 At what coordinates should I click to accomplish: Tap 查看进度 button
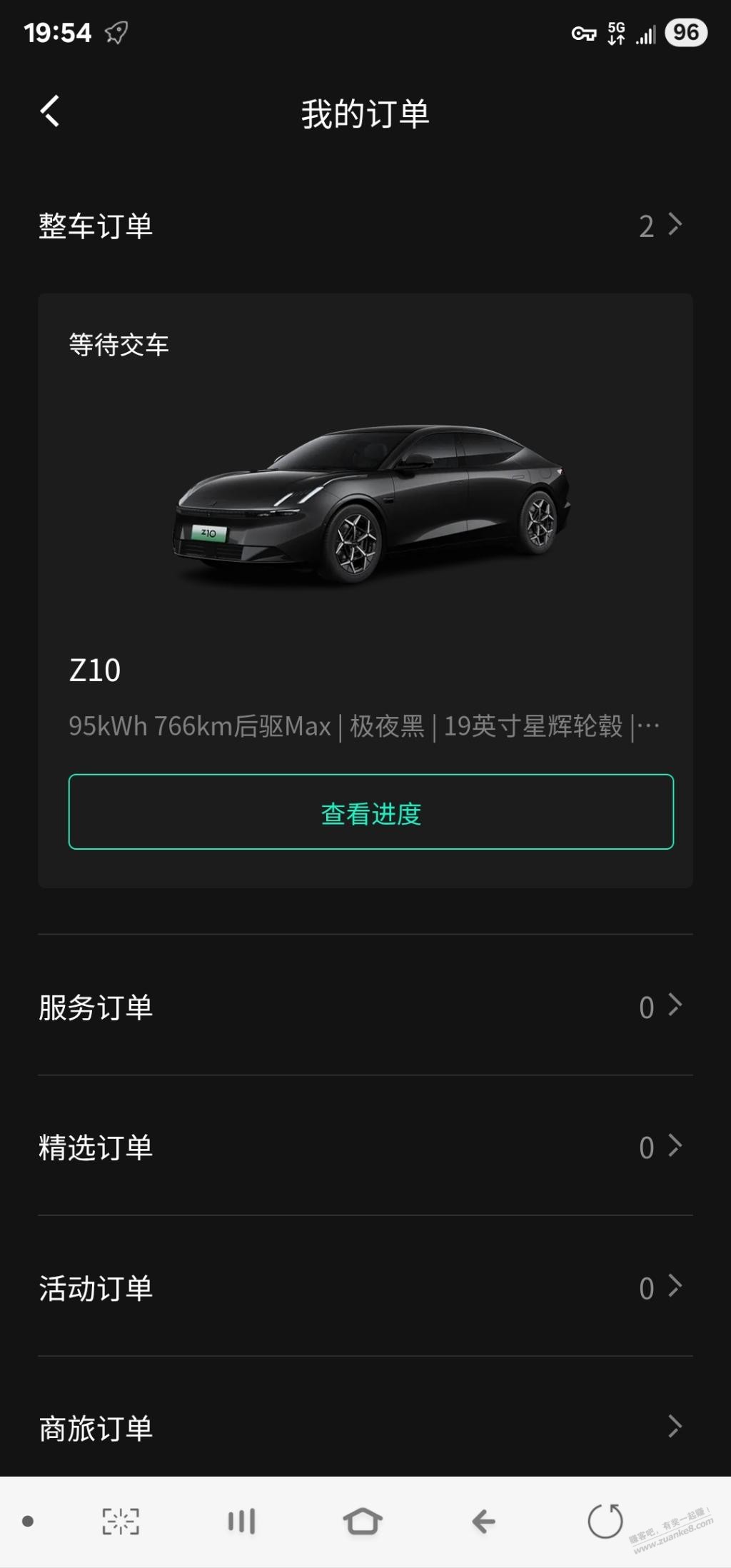[x=370, y=813]
